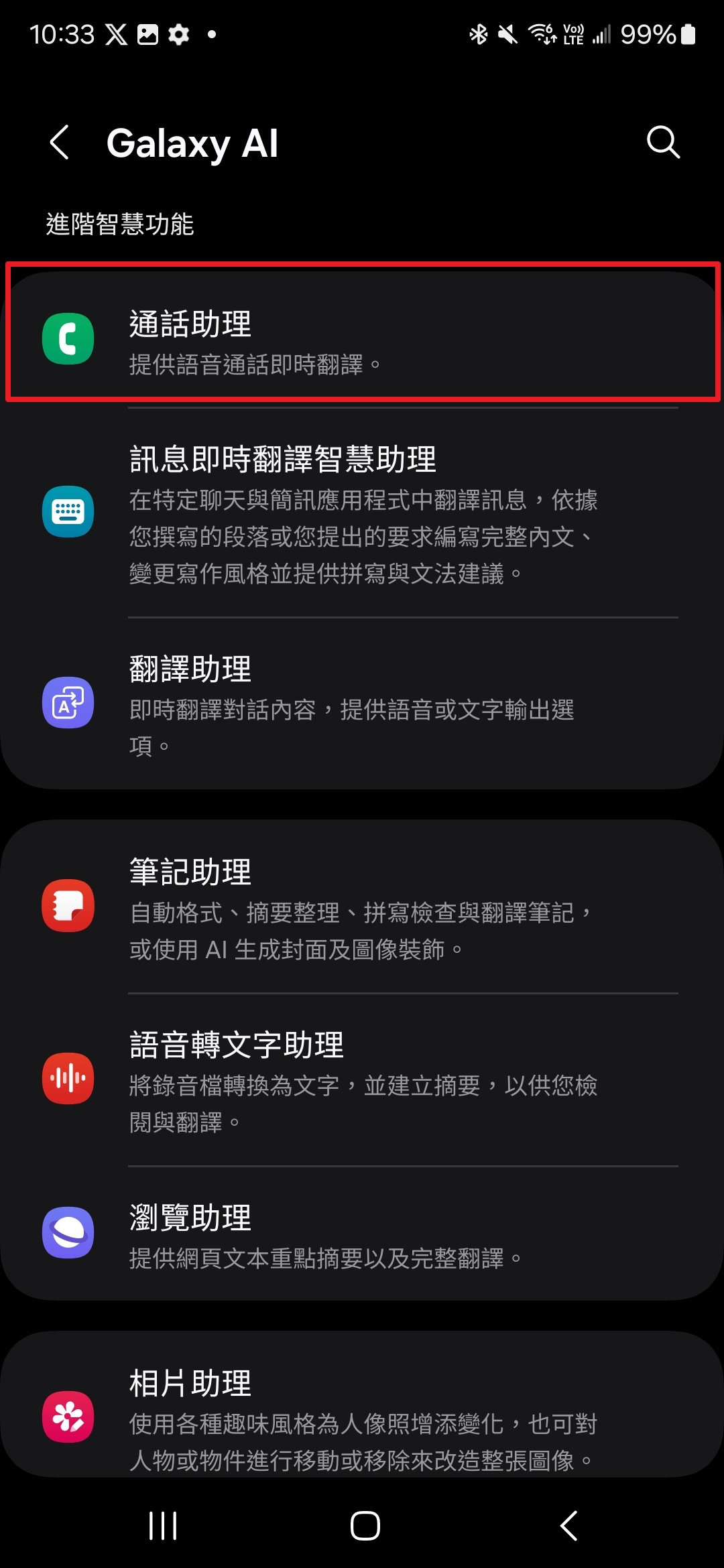Open 訊息即時翻譯智慧助理 settings

point(362,513)
